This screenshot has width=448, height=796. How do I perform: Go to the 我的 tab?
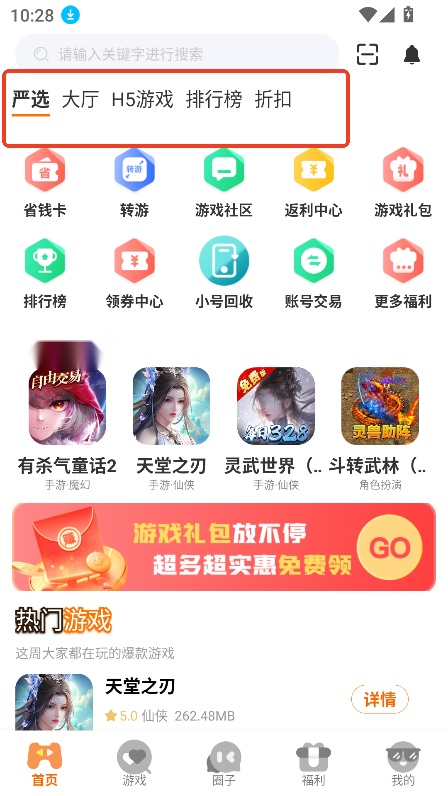click(x=403, y=764)
